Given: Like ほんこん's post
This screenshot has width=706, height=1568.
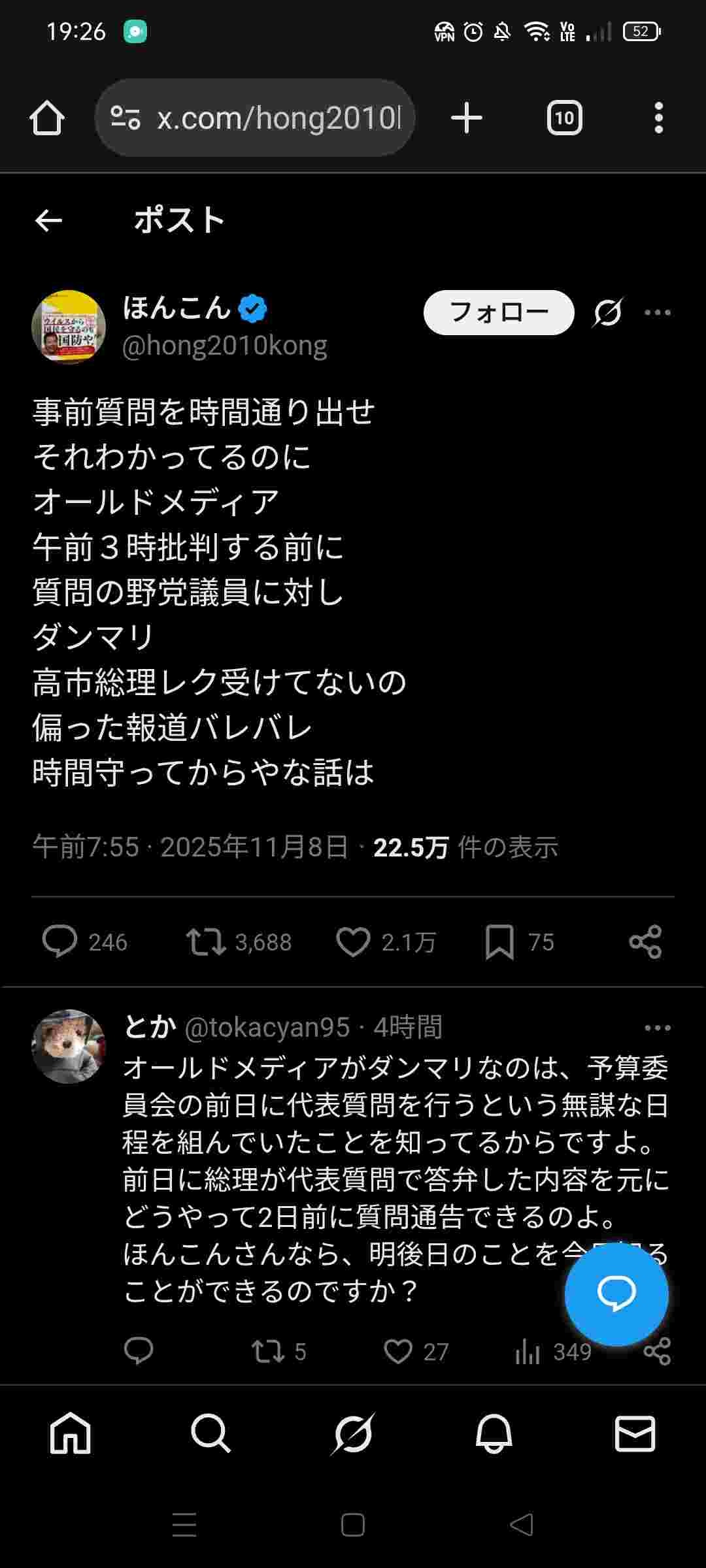Looking at the screenshot, I should [353, 941].
